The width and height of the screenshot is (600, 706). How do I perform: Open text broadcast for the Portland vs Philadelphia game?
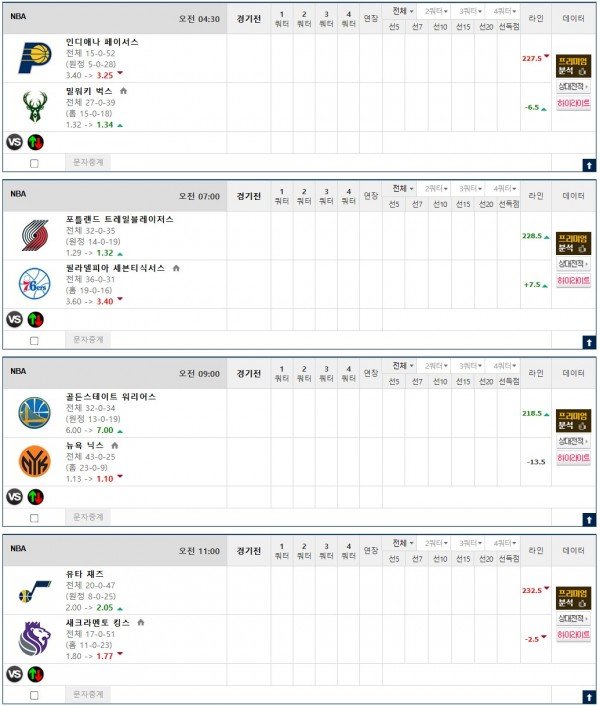89,340
